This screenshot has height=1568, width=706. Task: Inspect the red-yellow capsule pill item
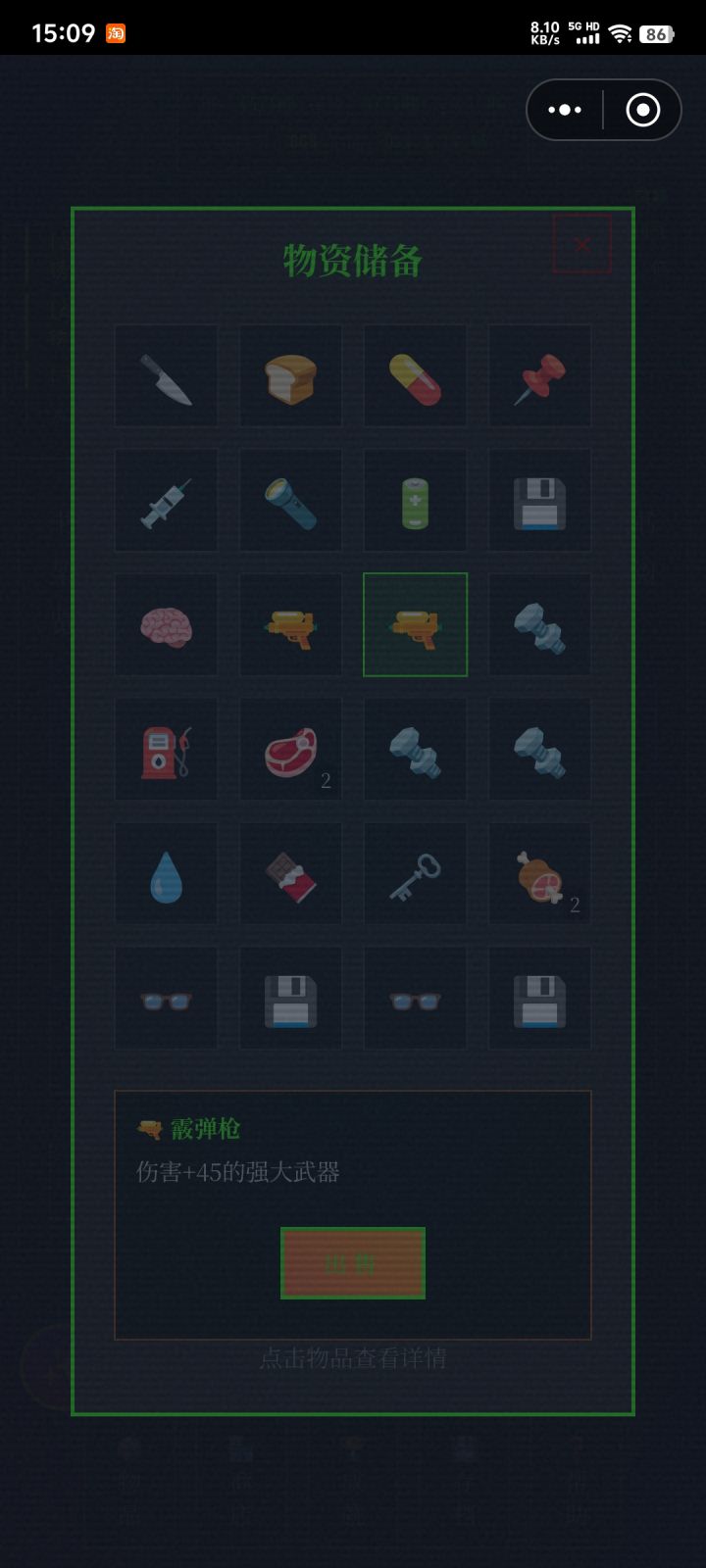pos(414,376)
